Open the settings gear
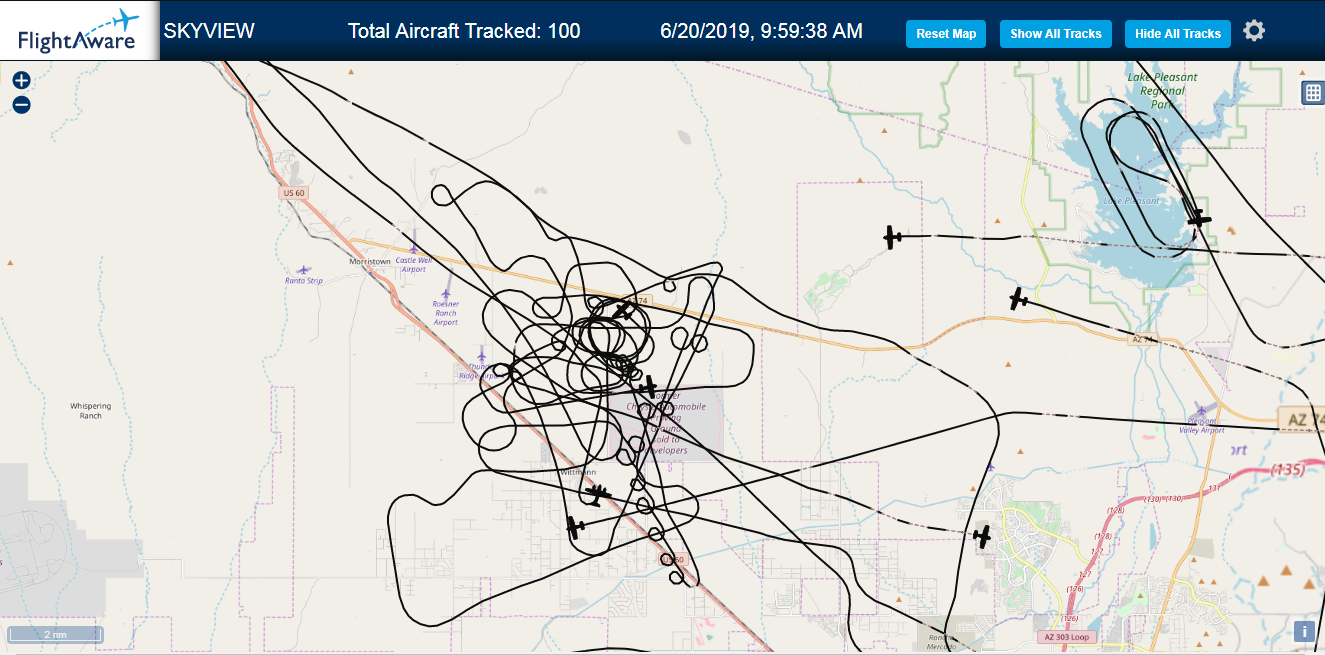 point(1254,31)
